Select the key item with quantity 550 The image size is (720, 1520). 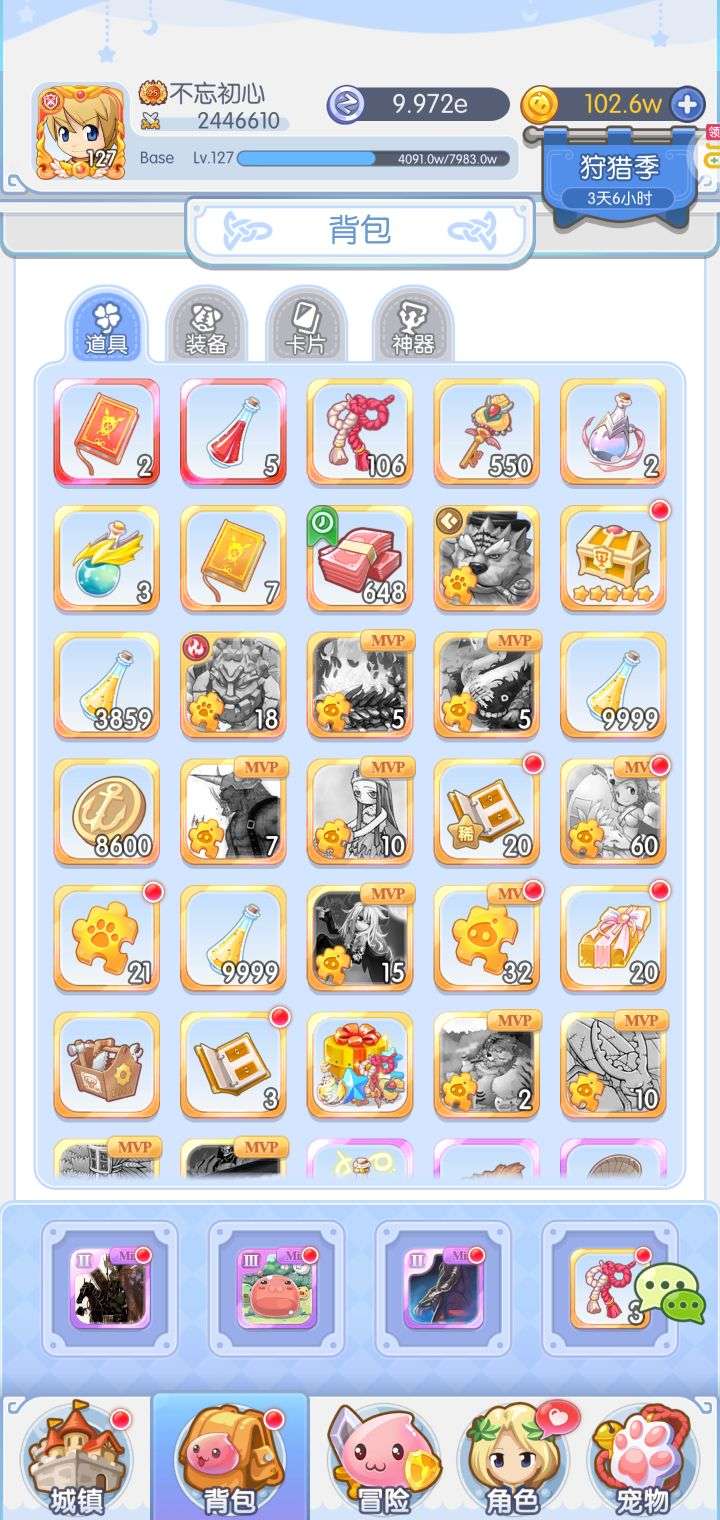[486, 432]
